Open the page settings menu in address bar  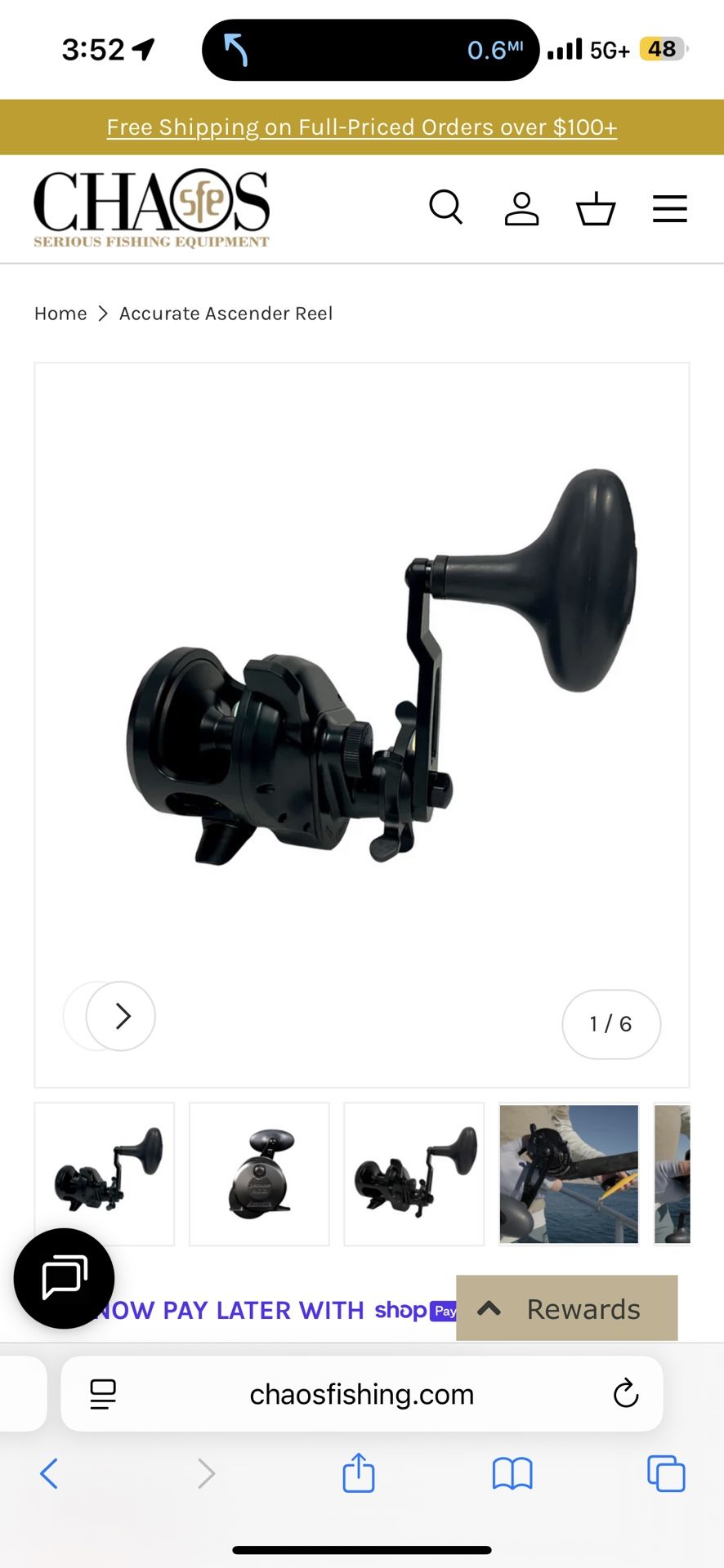[x=103, y=1394]
